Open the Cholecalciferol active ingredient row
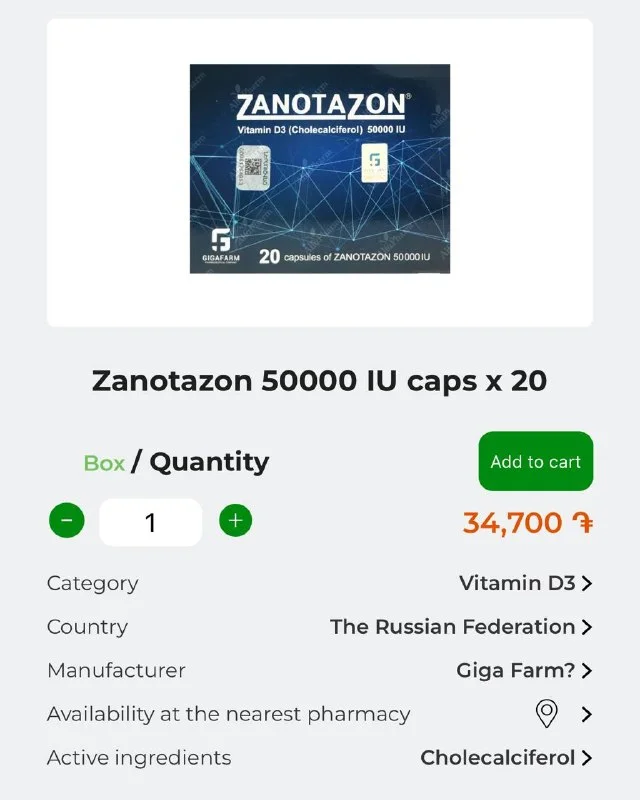640x800 pixels. coord(319,758)
